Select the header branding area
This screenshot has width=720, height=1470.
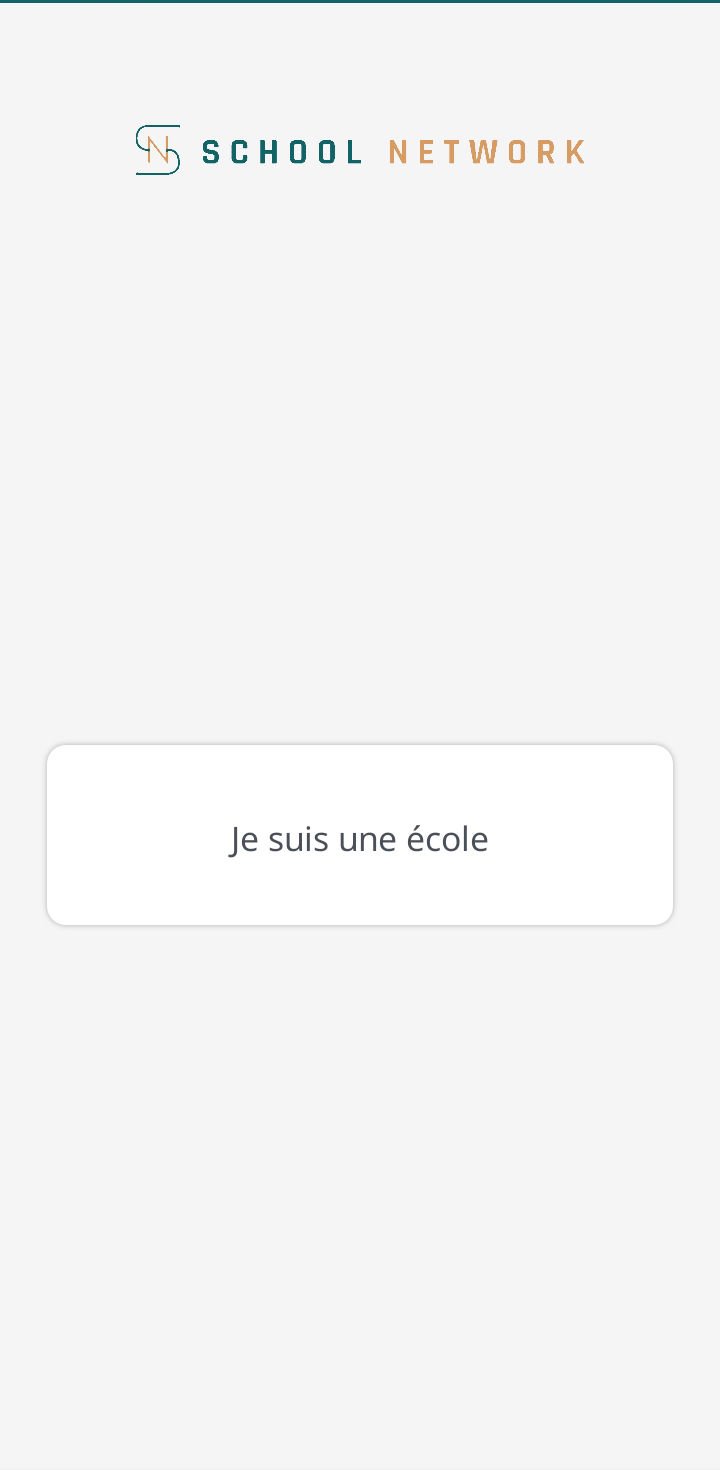tap(360, 152)
